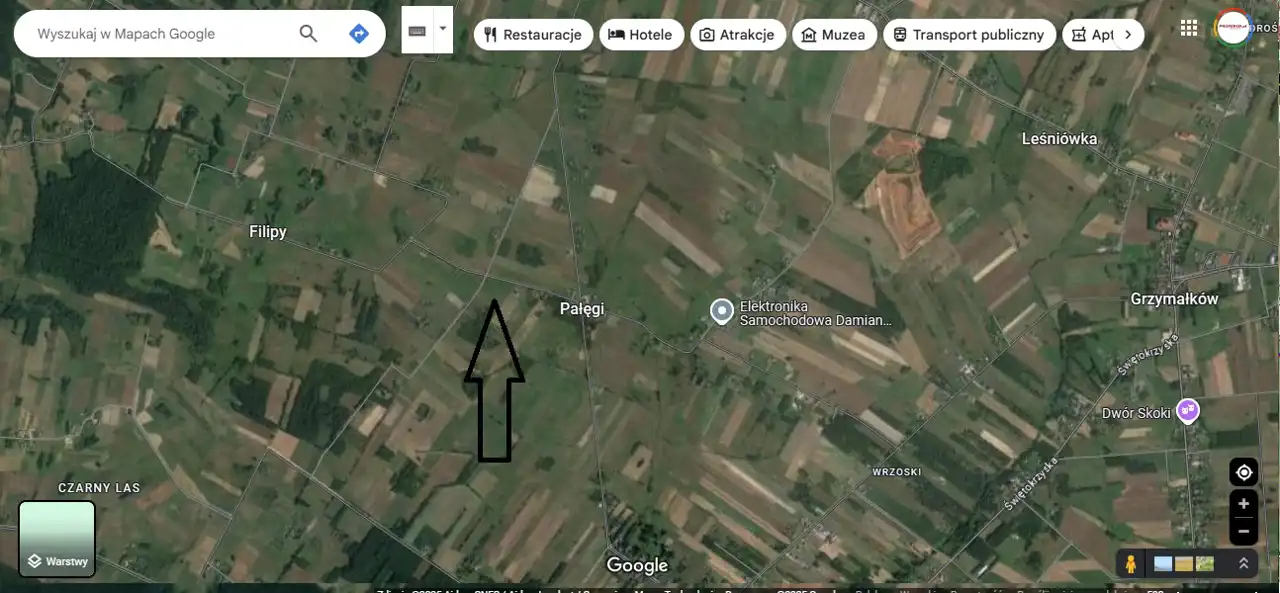1280x593 pixels.
Task: Open directions with the blue arrow icon
Action: (x=358, y=34)
